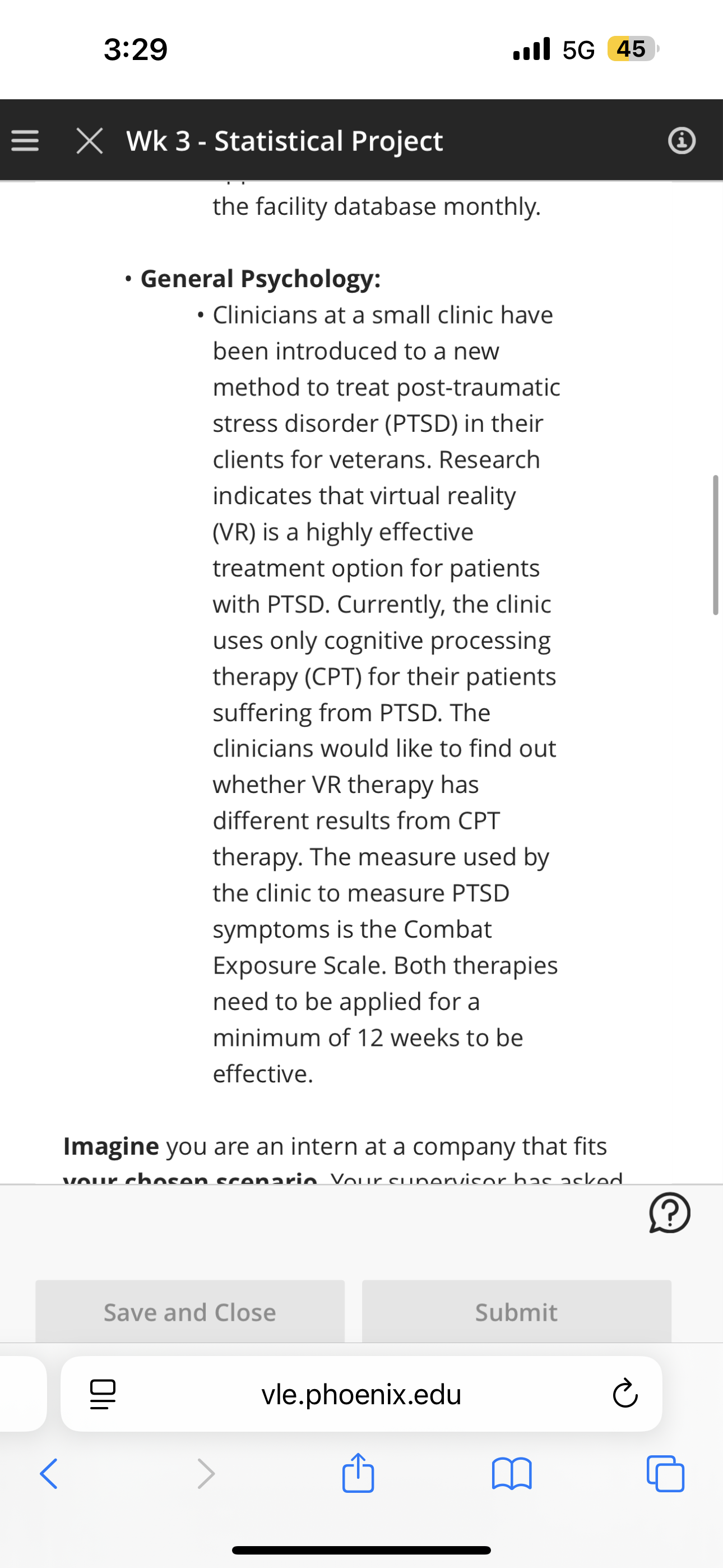Submit the assignment

517,1312
